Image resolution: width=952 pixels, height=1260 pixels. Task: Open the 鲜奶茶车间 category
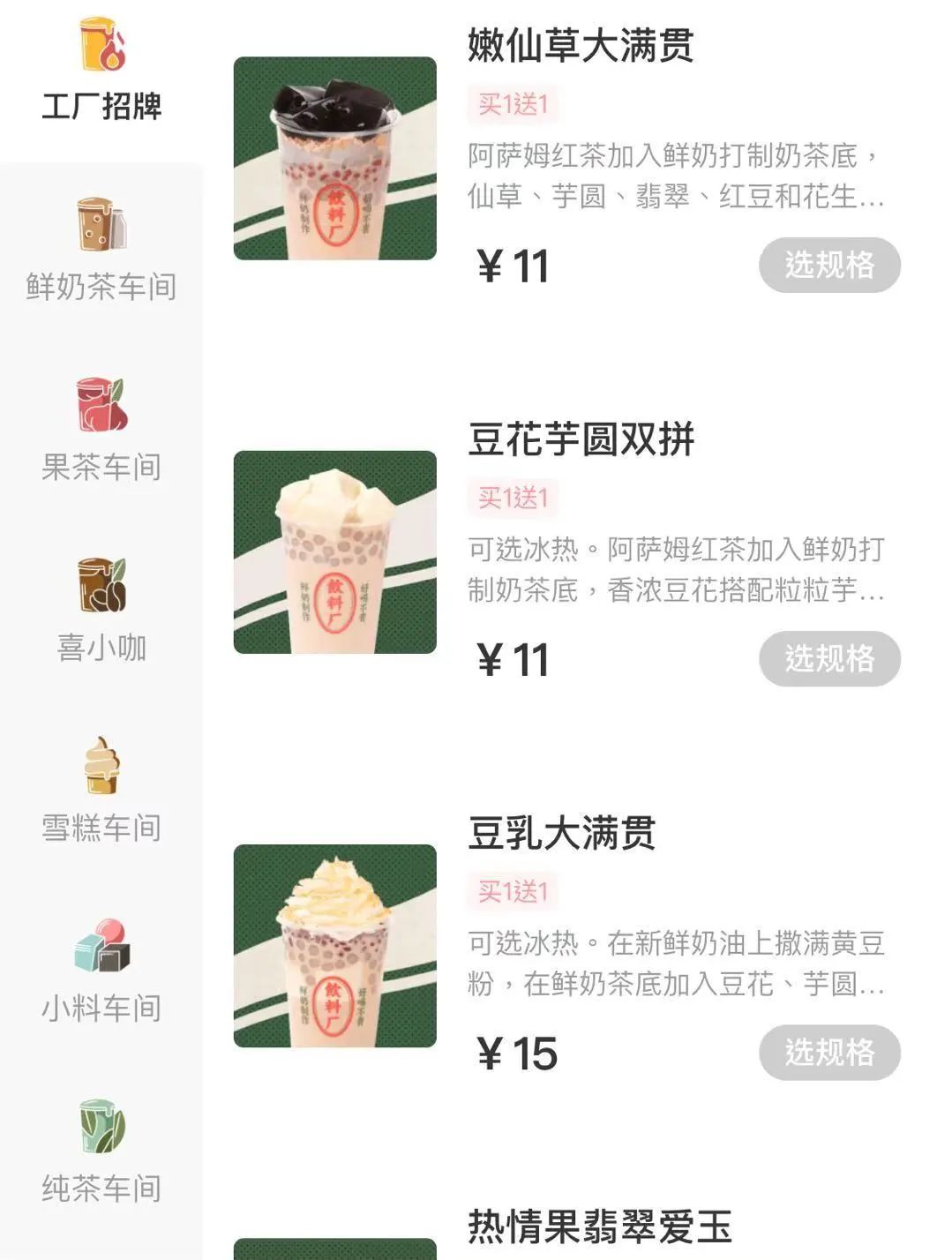(101, 251)
